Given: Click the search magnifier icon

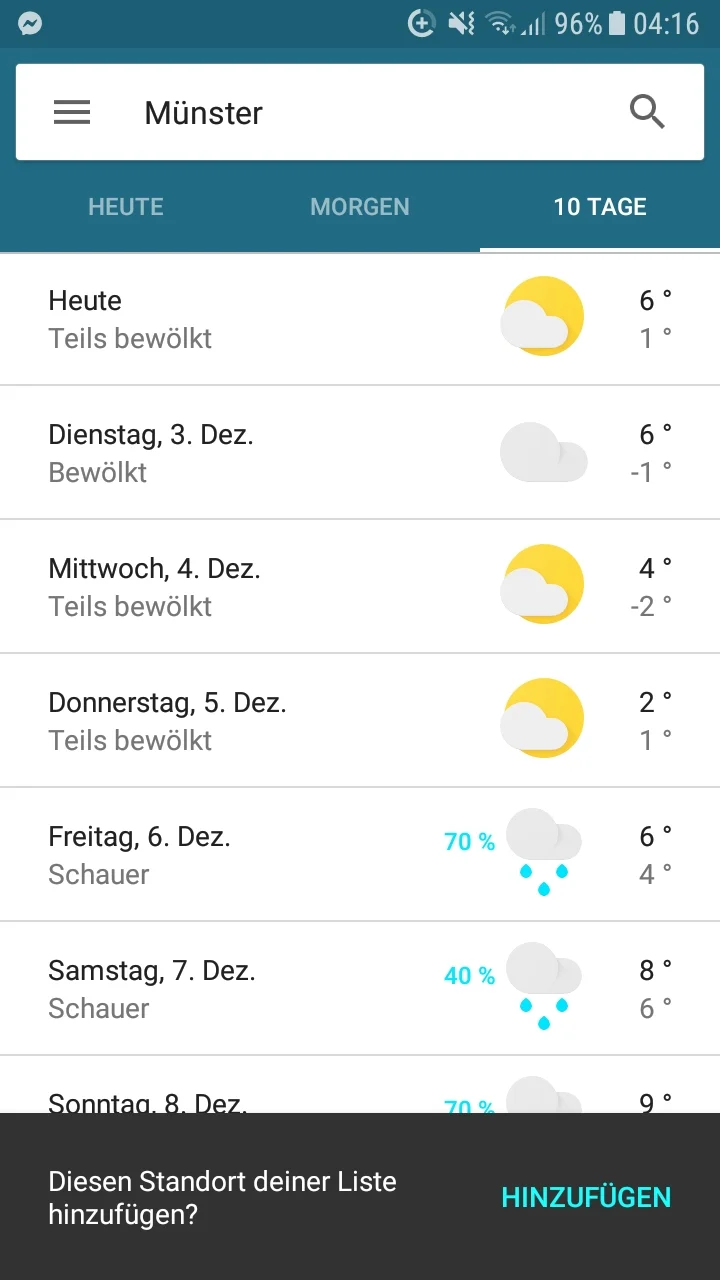Looking at the screenshot, I should pyautogui.click(x=647, y=112).
